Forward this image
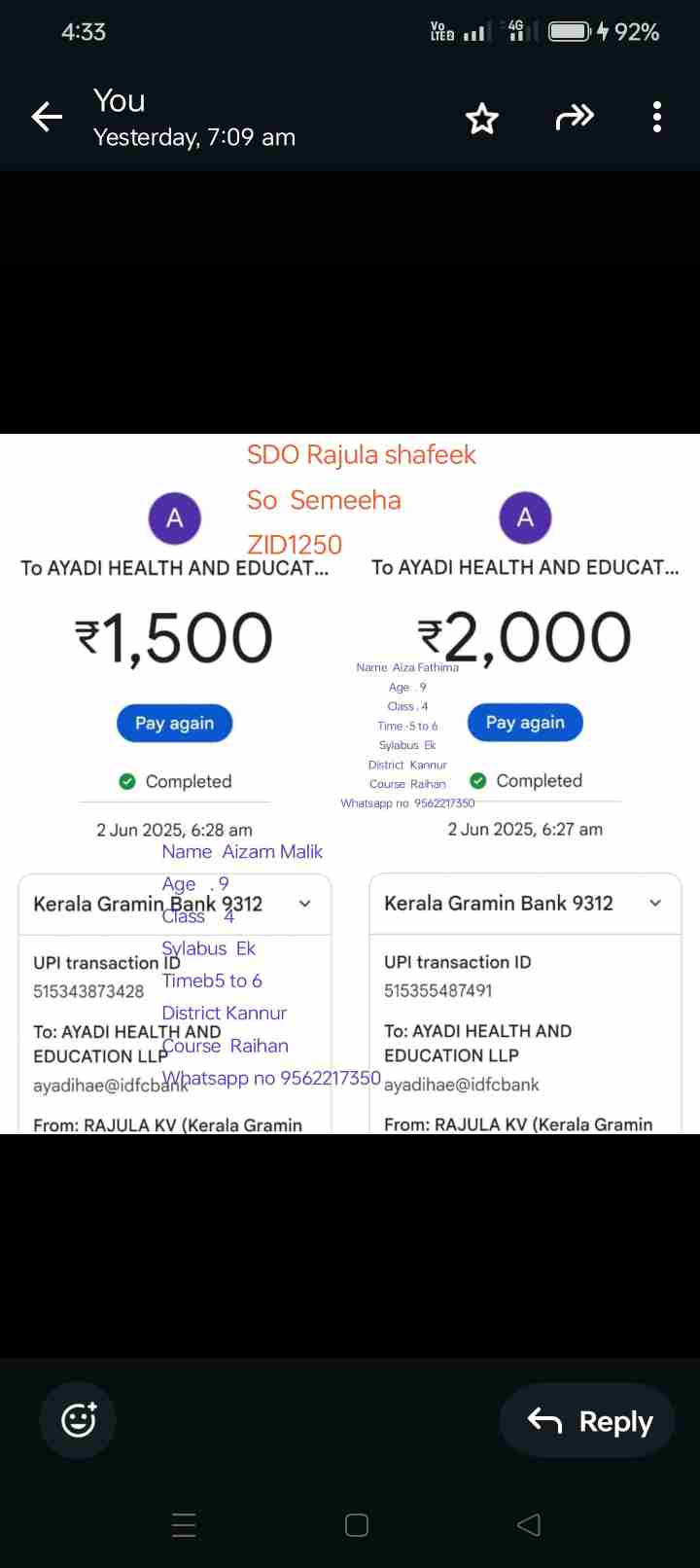 574,118
